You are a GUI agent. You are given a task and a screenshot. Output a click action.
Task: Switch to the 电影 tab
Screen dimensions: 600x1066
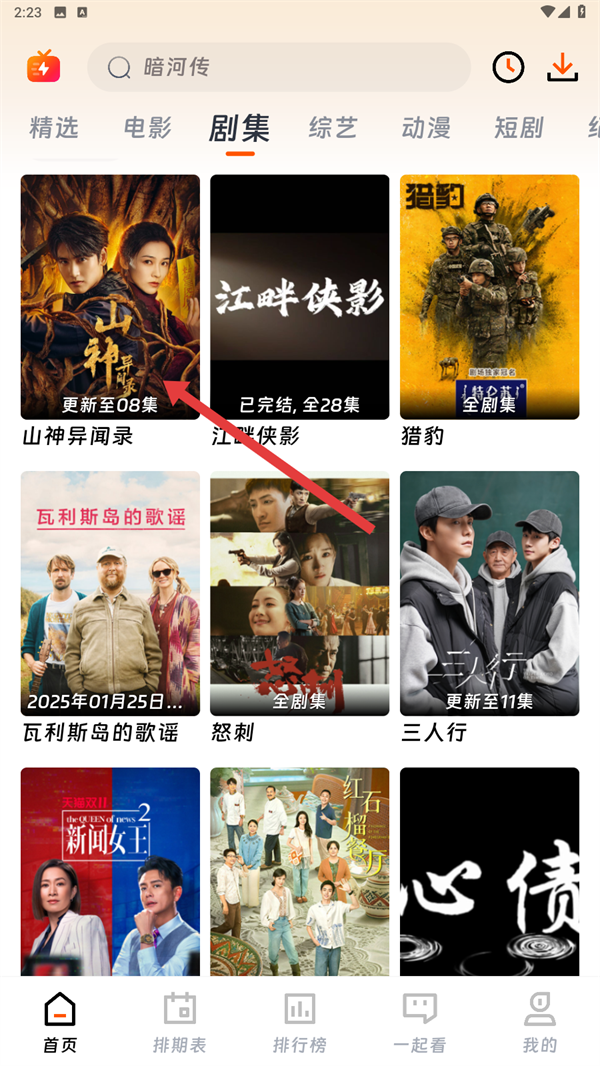(x=147, y=128)
